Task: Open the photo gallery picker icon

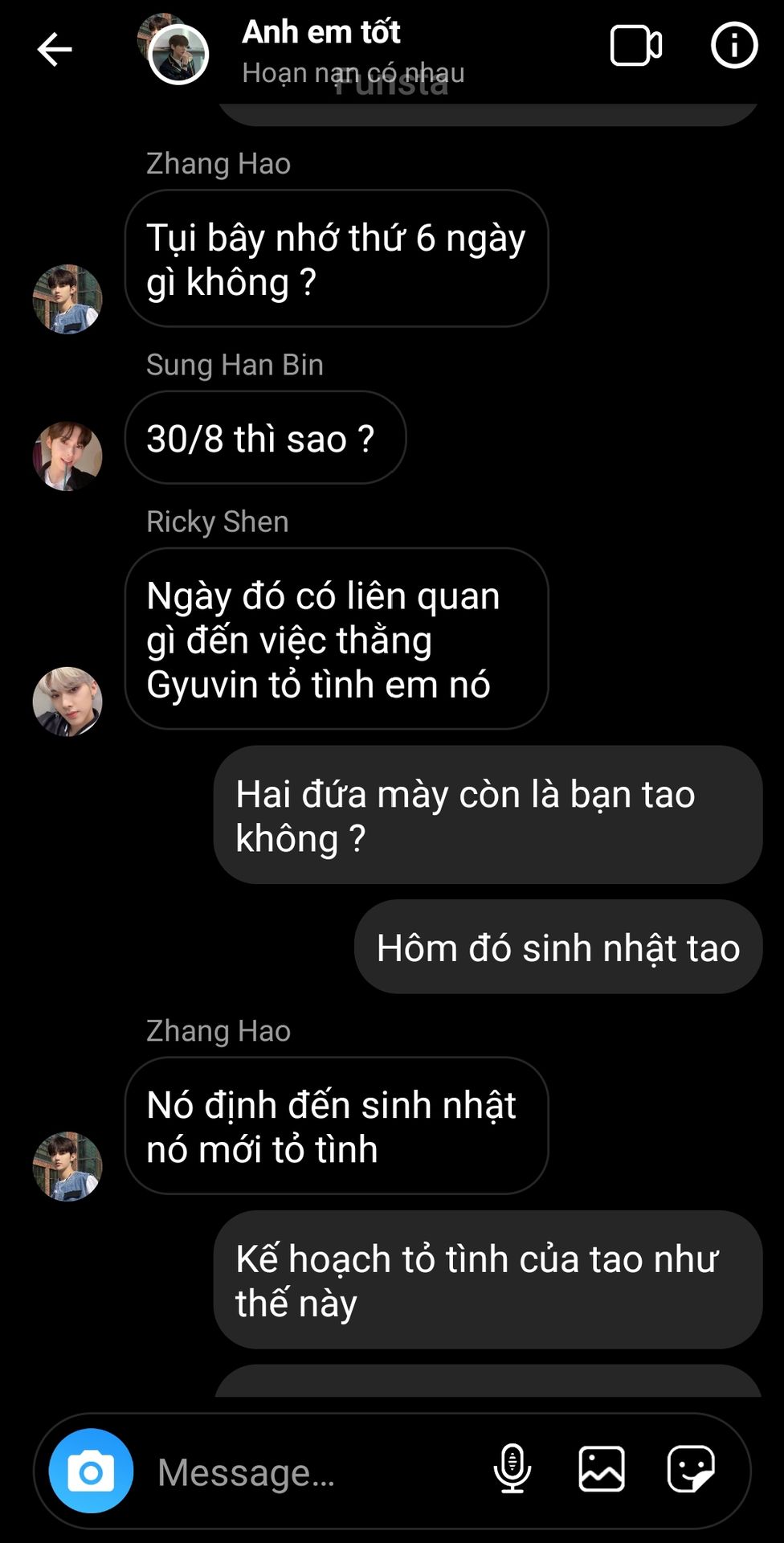Action: (x=602, y=1469)
